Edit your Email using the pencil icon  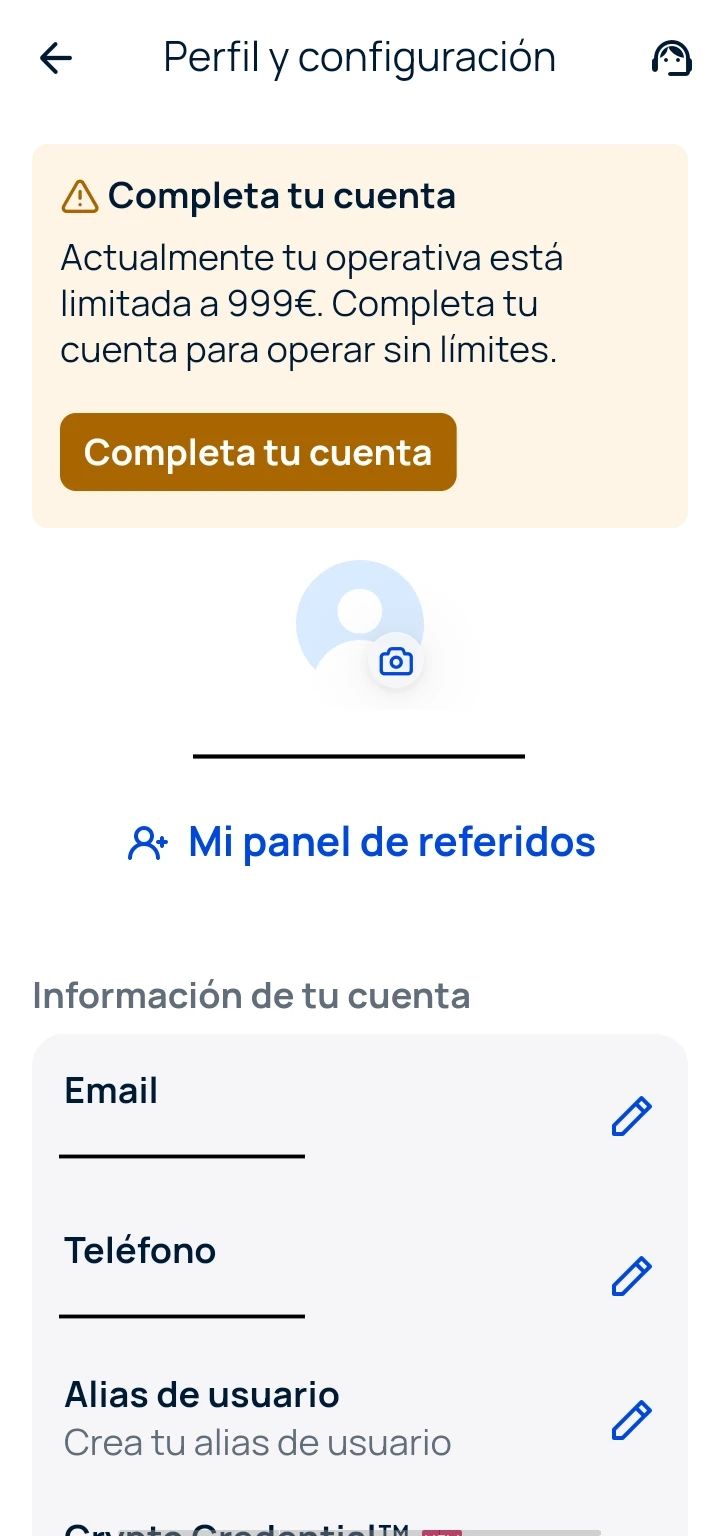[x=630, y=1116]
